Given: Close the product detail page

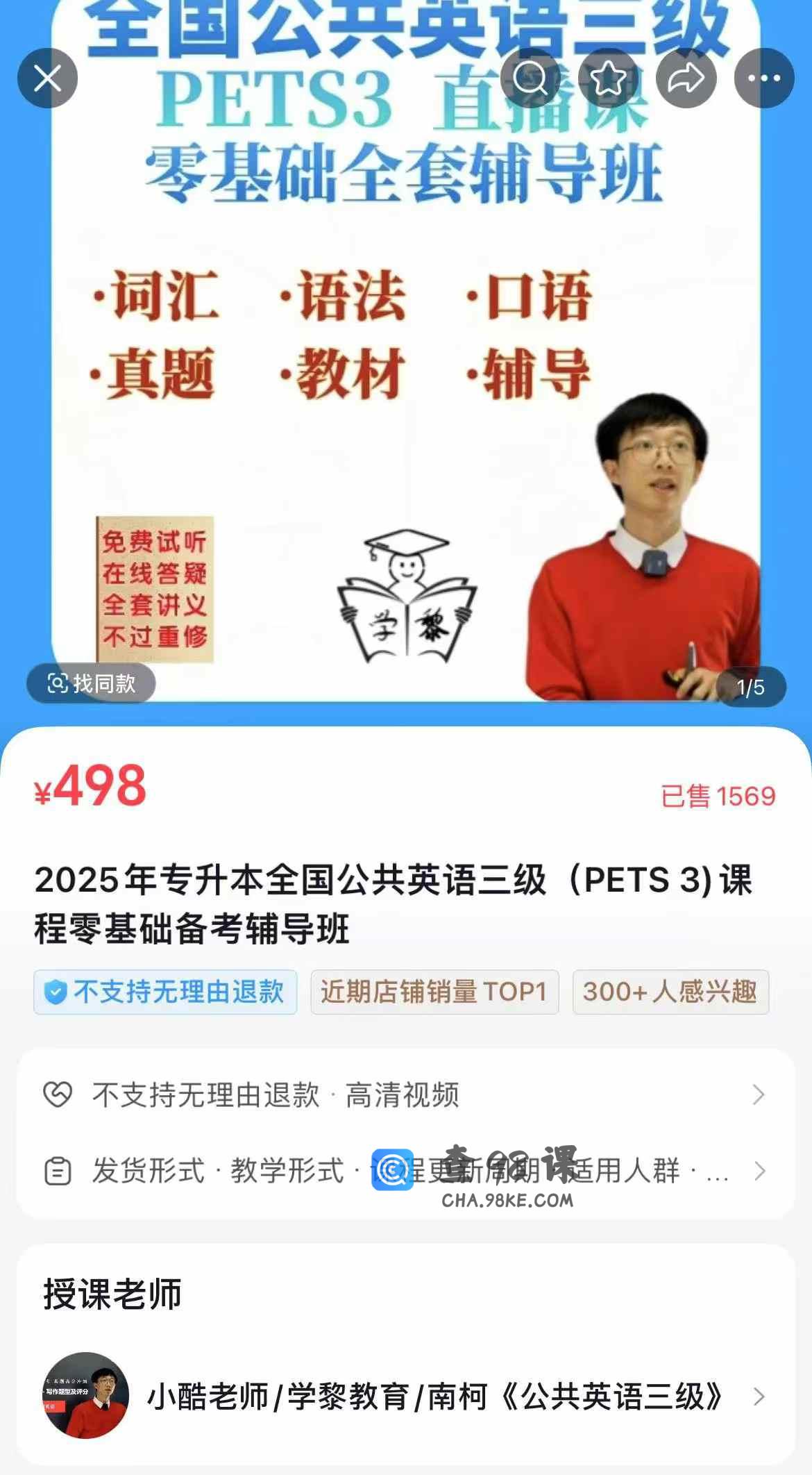Looking at the screenshot, I should coord(47,78).
